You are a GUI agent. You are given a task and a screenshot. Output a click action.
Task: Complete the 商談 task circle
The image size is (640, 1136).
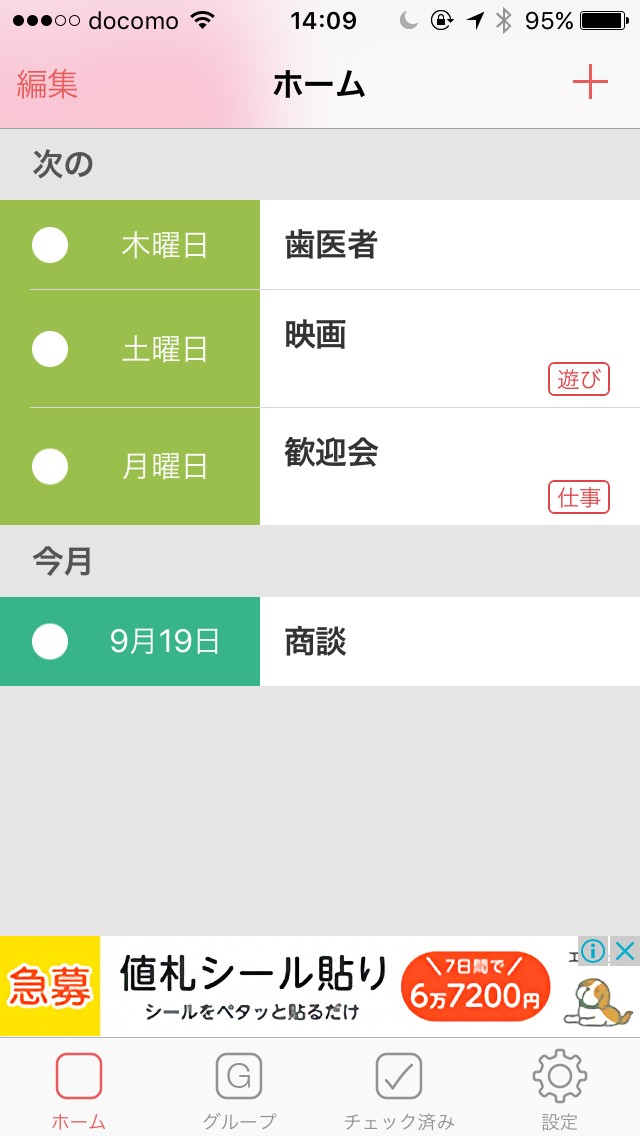[50, 641]
